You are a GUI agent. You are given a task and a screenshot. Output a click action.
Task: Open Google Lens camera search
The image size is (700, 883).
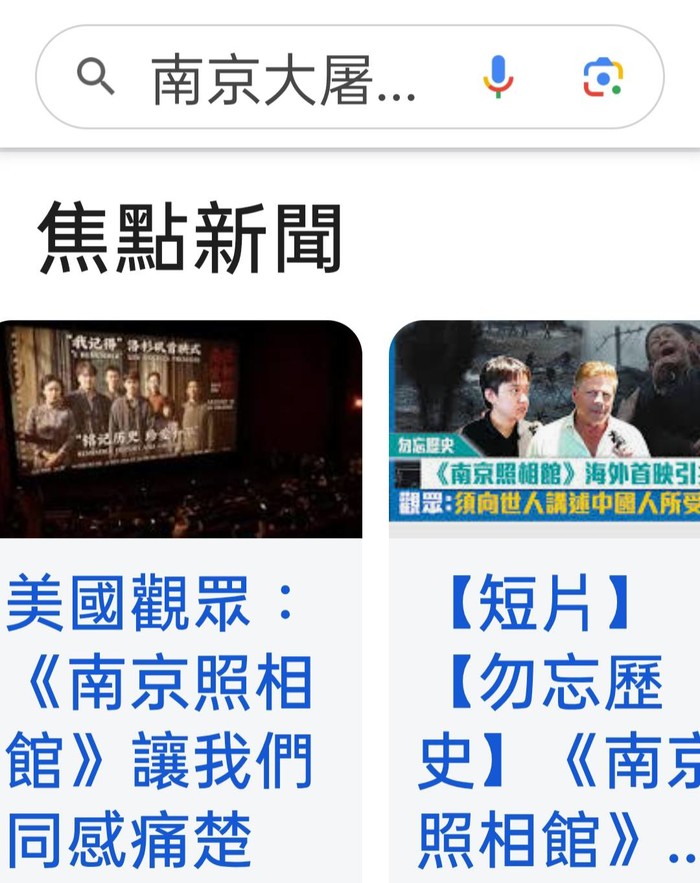pos(603,77)
